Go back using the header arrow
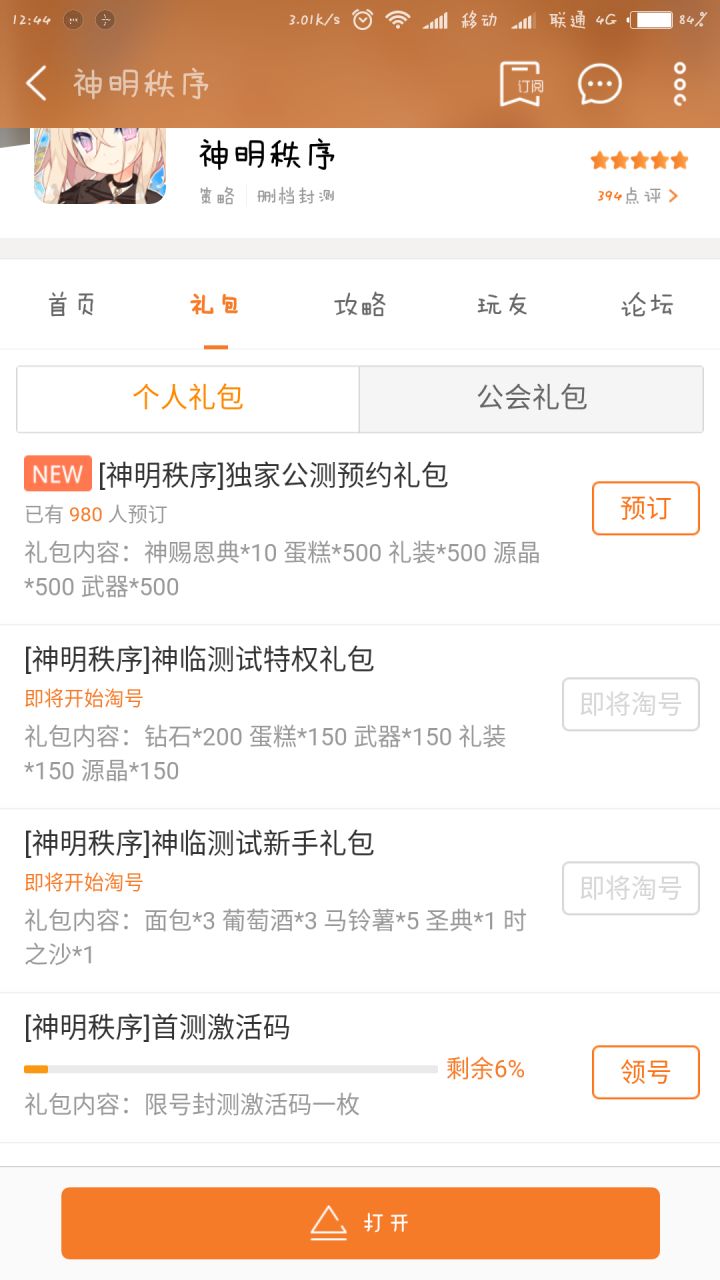Screen dimensions: 720x1280 [37, 83]
